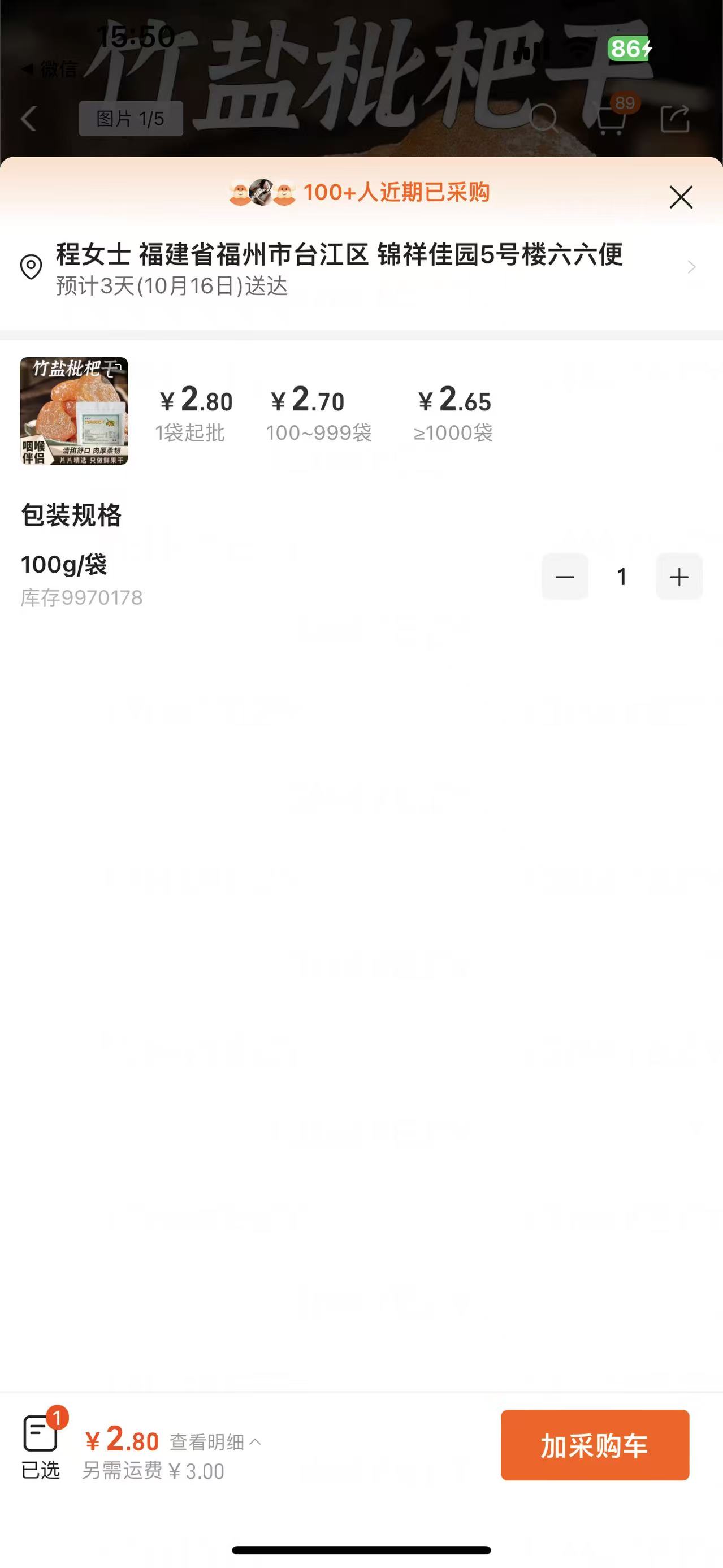Add item via 加采购车 button
This screenshot has width=723, height=1568.
[595, 1445]
